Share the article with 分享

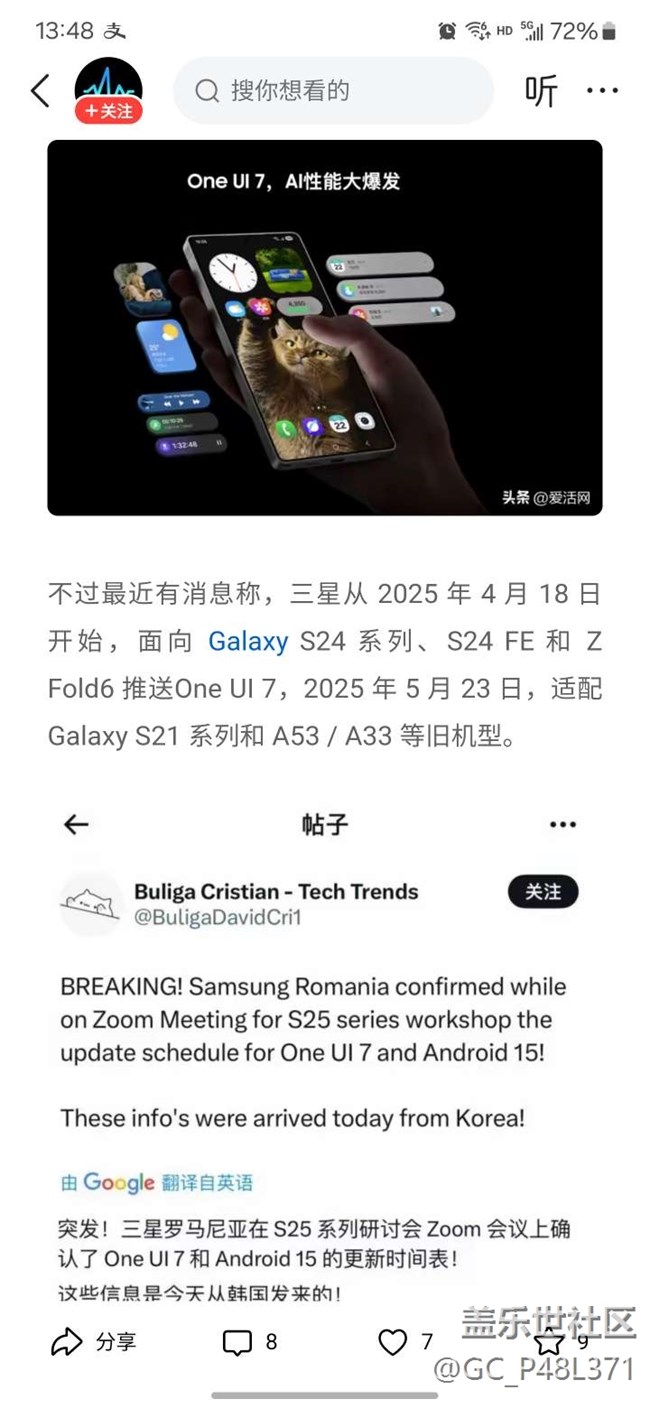click(x=94, y=1342)
